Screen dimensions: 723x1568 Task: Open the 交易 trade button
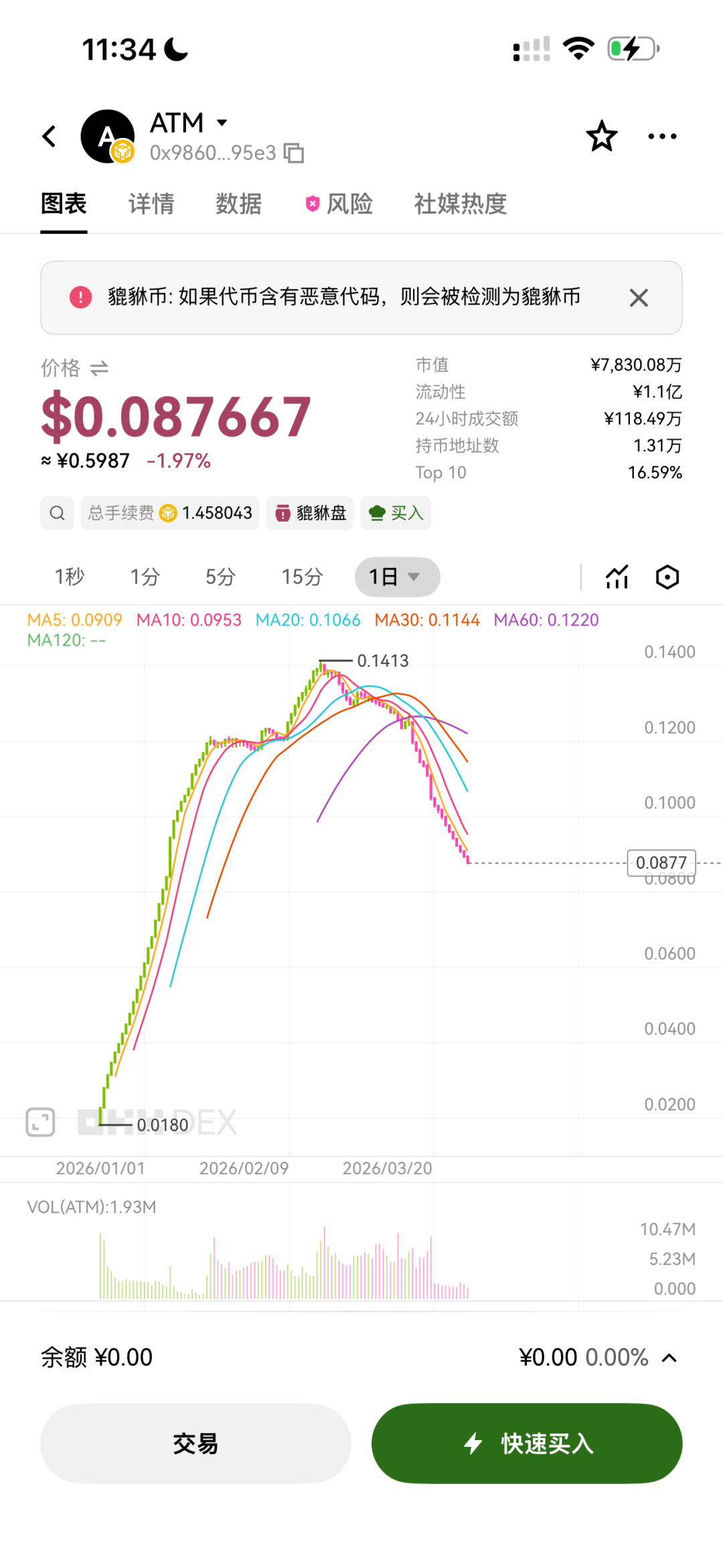pyautogui.click(x=195, y=1443)
